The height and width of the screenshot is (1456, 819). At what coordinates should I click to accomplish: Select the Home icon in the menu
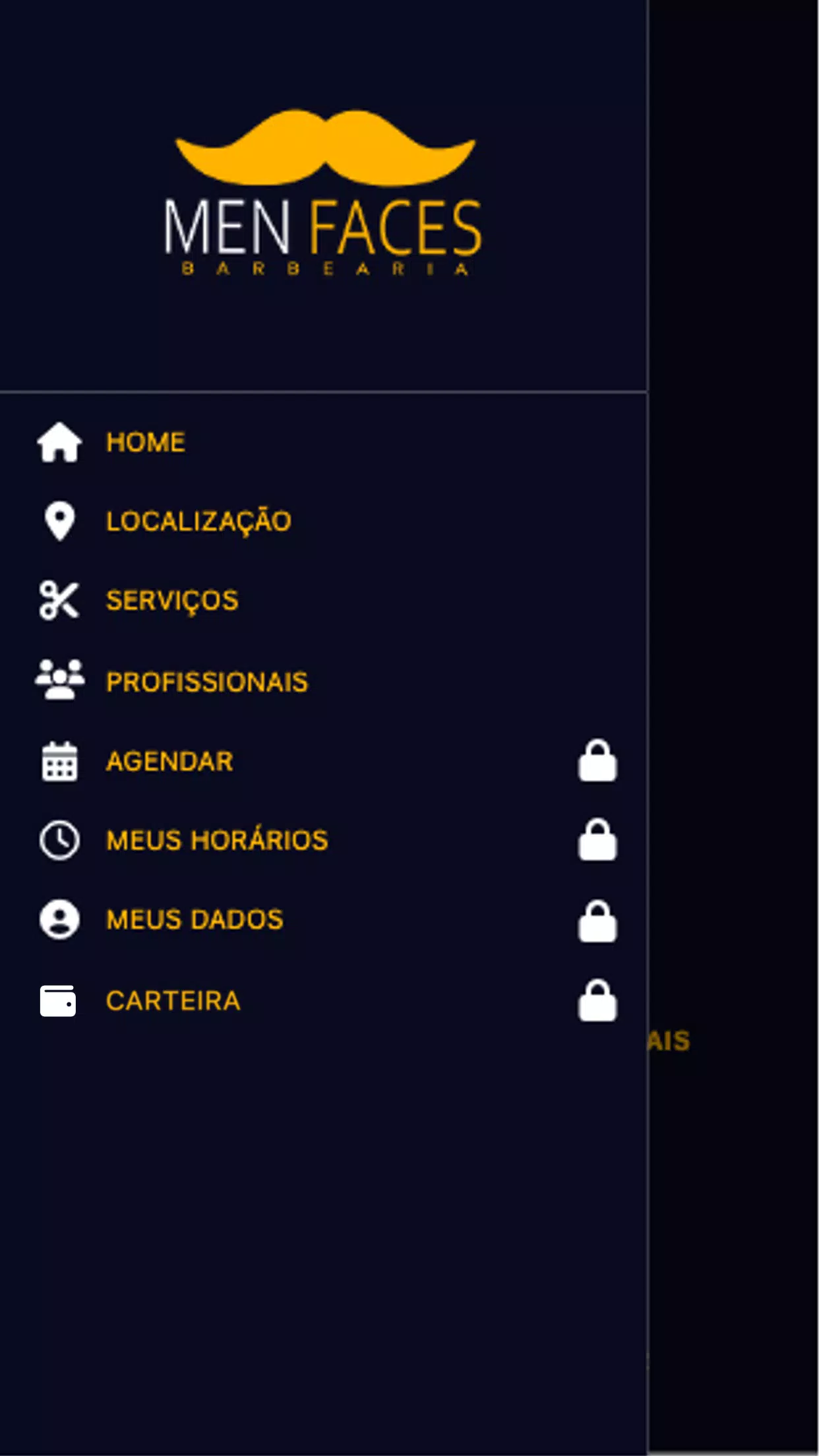pos(59,443)
